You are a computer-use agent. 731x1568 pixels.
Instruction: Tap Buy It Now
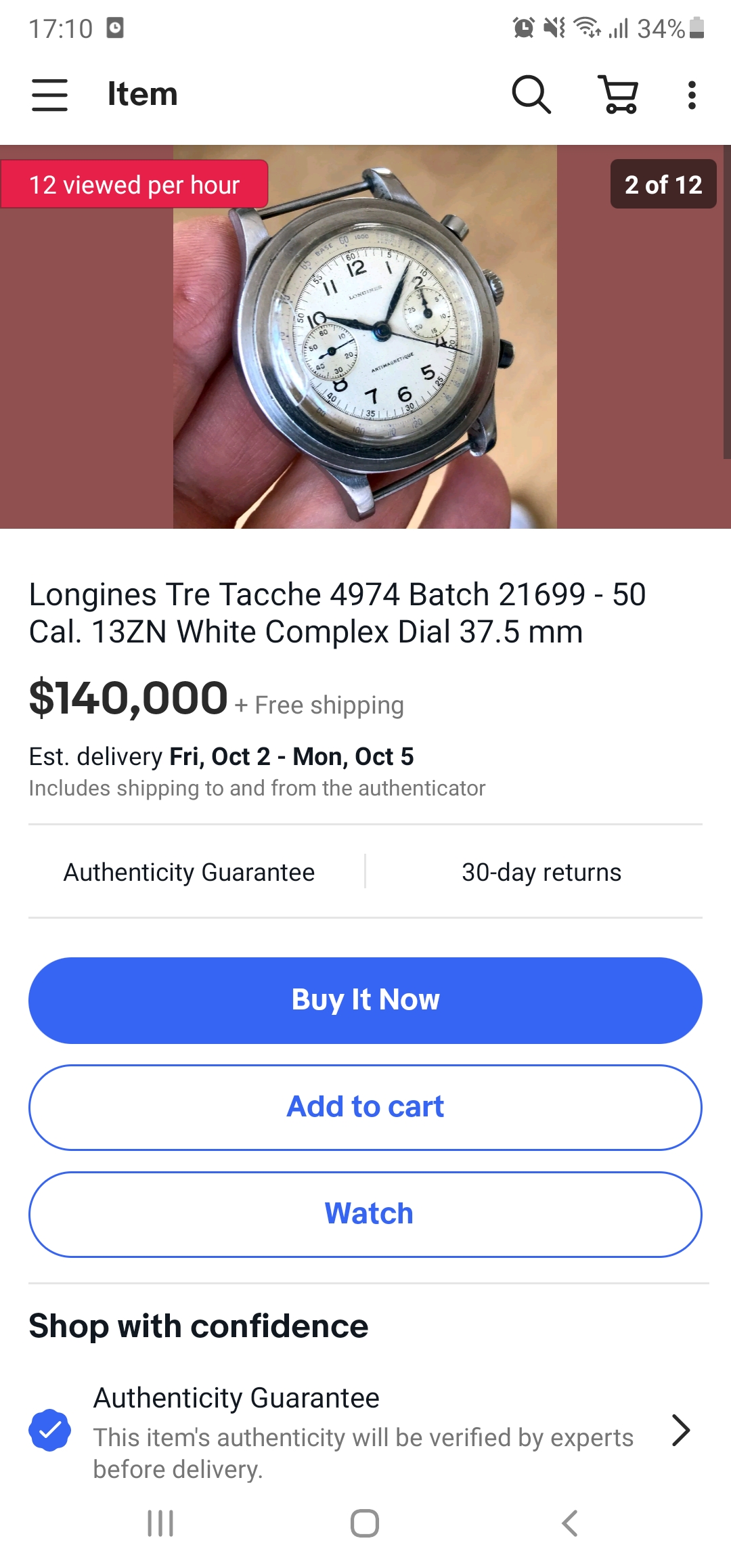tap(365, 1000)
